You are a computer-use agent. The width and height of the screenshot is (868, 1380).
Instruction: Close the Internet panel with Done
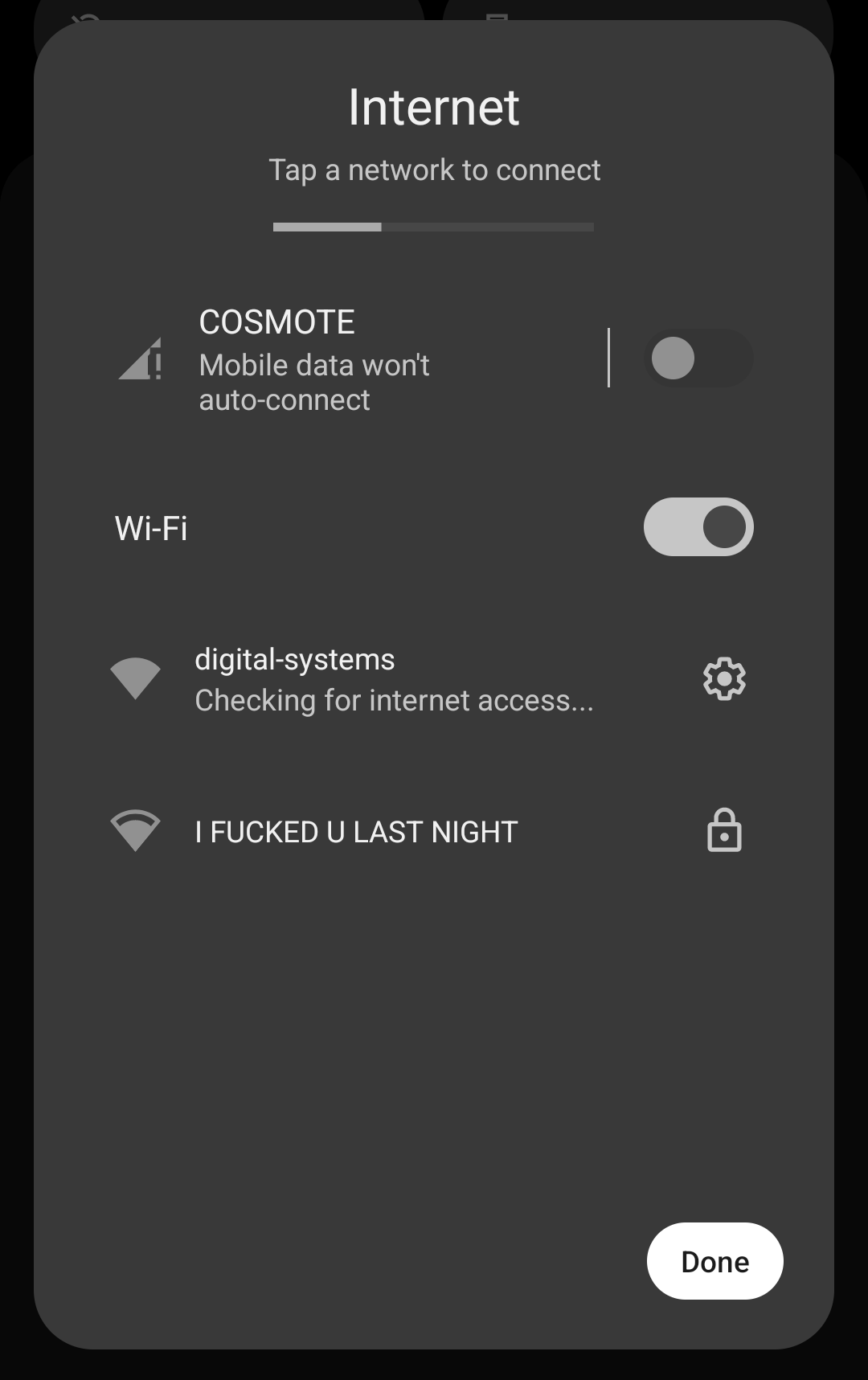(714, 1261)
